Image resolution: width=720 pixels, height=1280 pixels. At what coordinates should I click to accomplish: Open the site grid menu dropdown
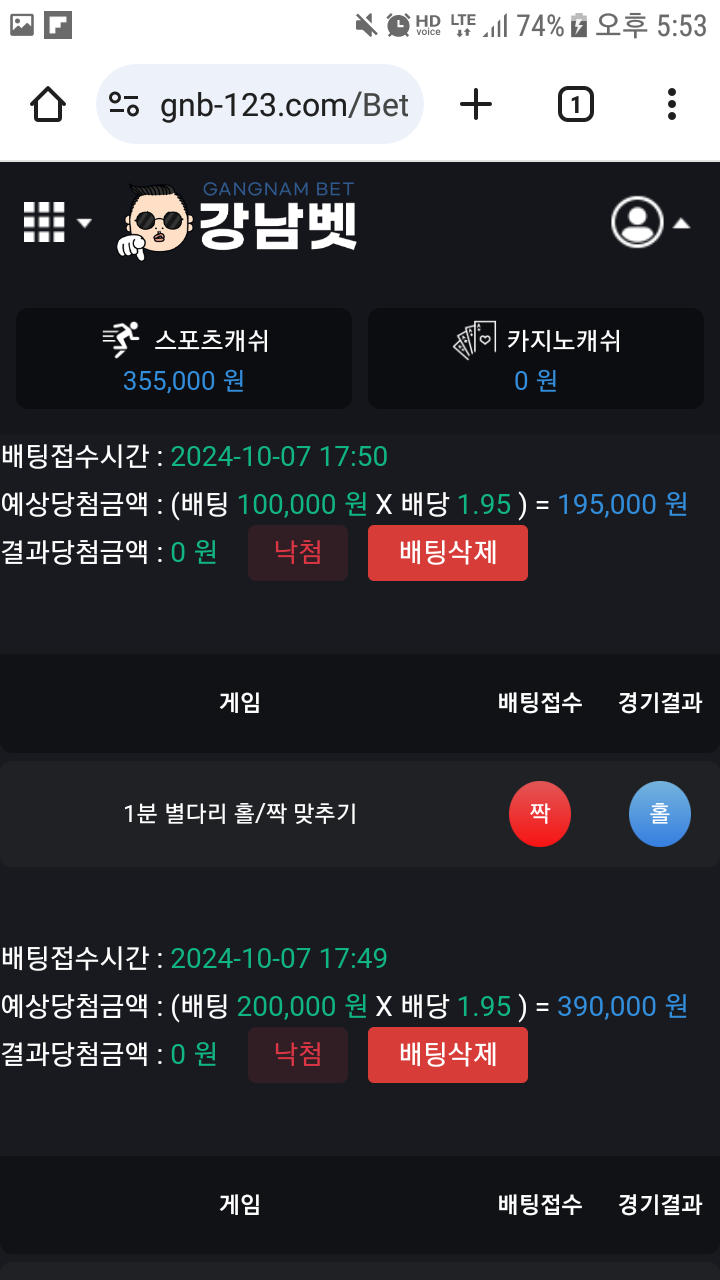click(56, 222)
